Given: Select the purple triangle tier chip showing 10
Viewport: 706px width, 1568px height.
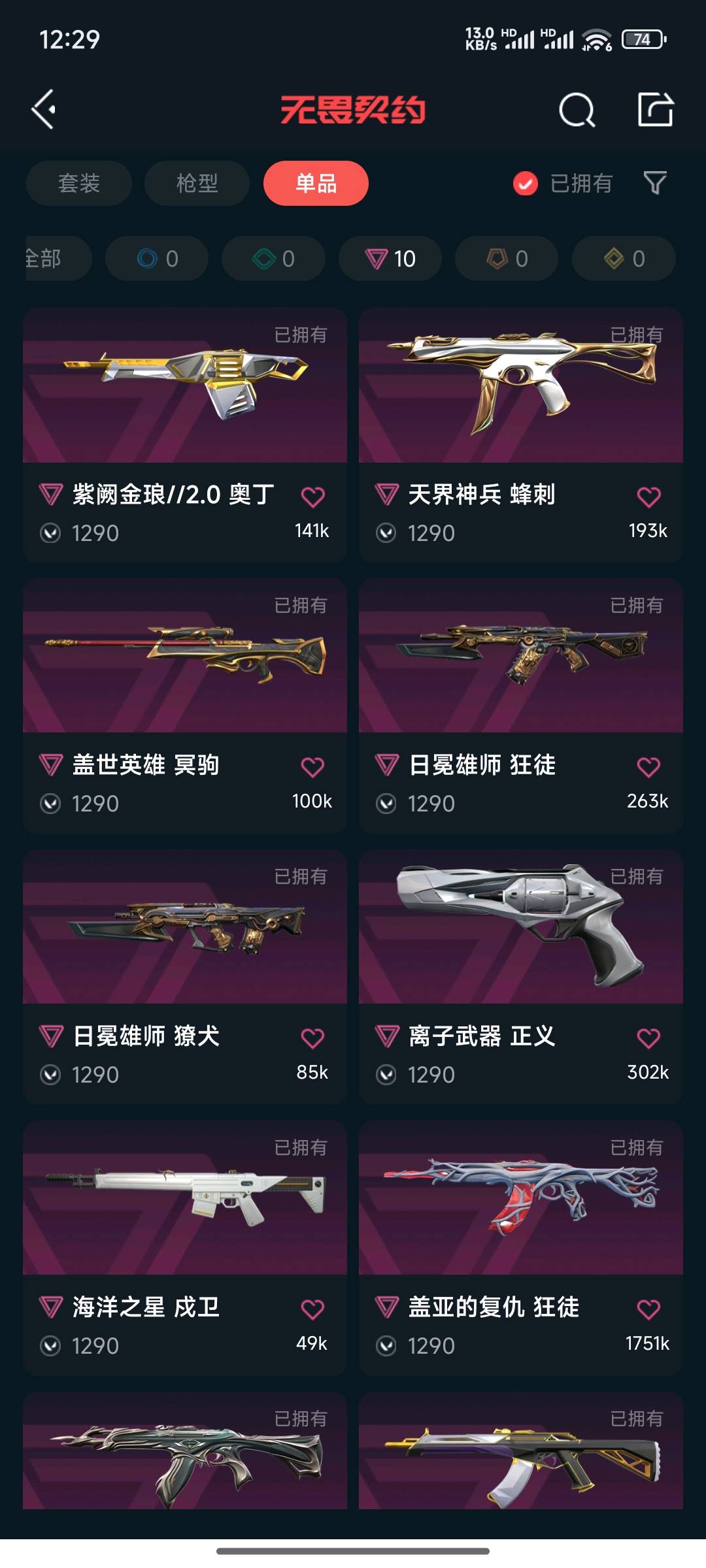Looking at the screenshot, I should click(390, 259).
